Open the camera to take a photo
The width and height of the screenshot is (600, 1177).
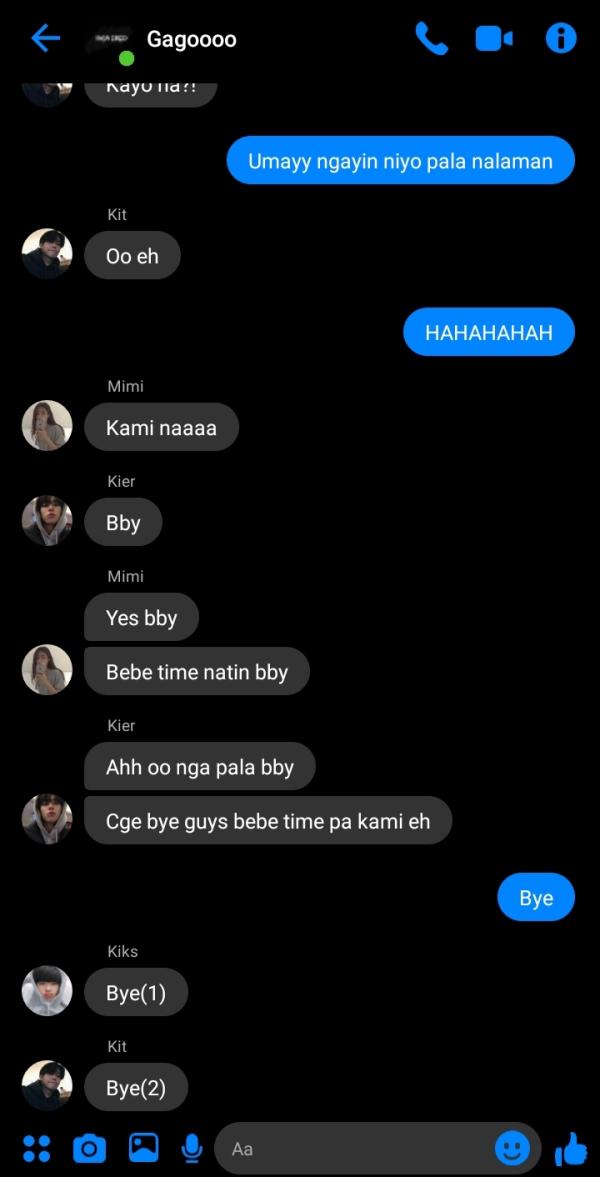click(x=89, y=1149)
